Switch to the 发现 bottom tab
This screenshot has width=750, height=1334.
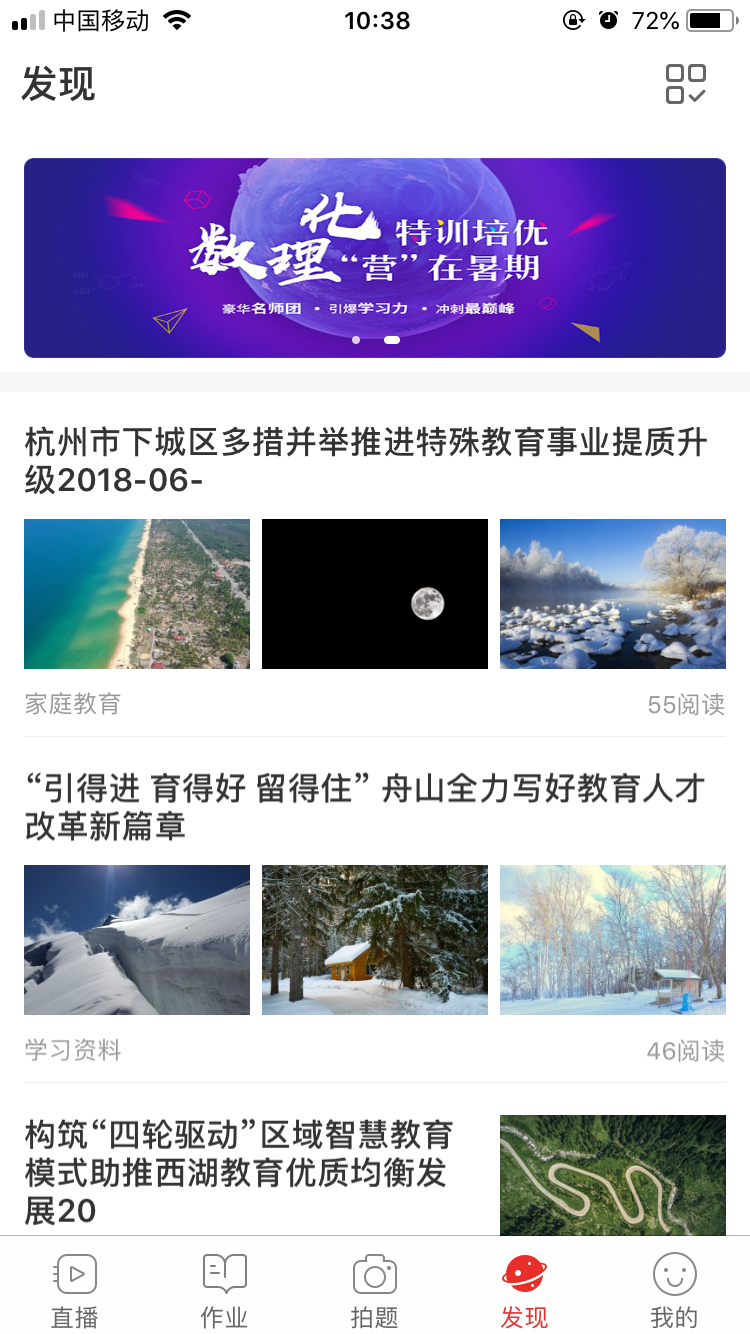point(524,1290)
